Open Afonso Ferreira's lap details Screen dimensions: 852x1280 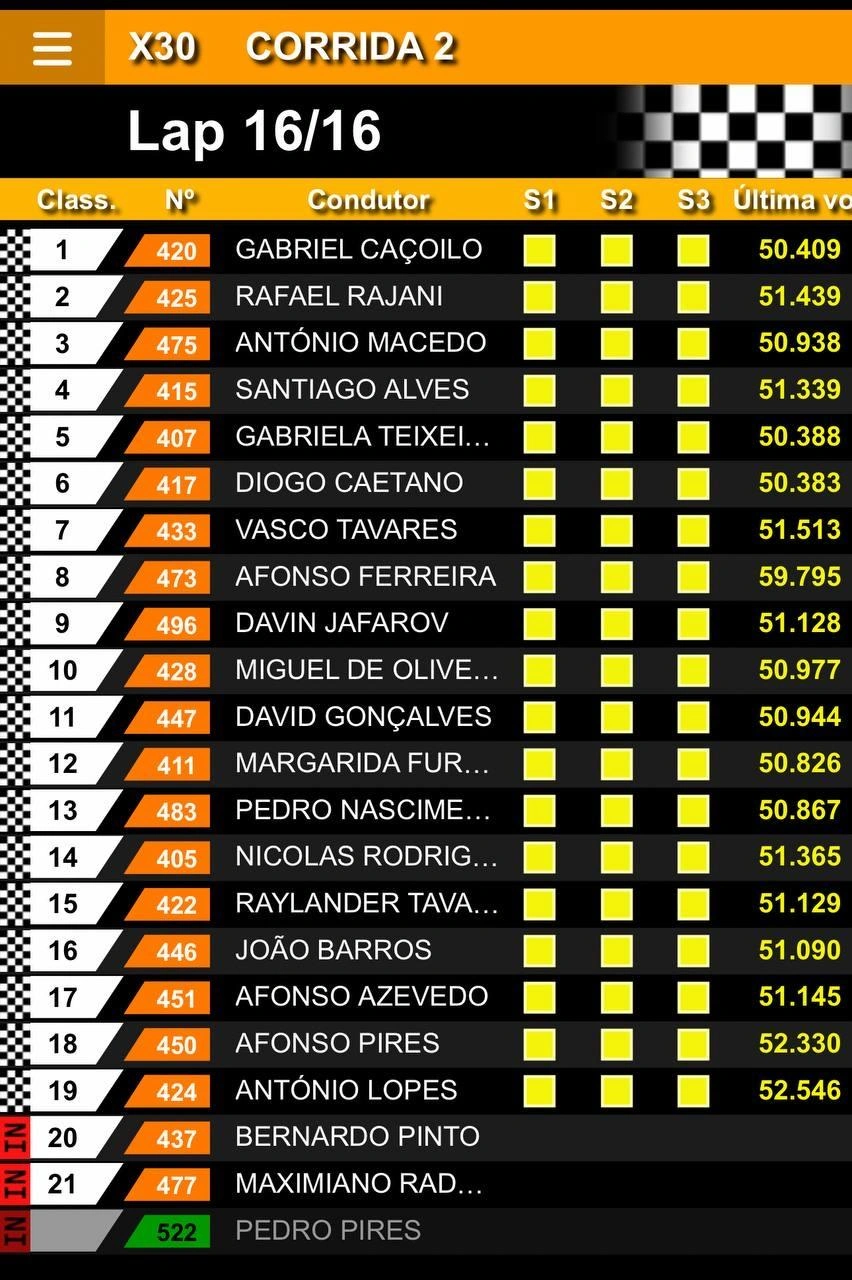(365, 576)
